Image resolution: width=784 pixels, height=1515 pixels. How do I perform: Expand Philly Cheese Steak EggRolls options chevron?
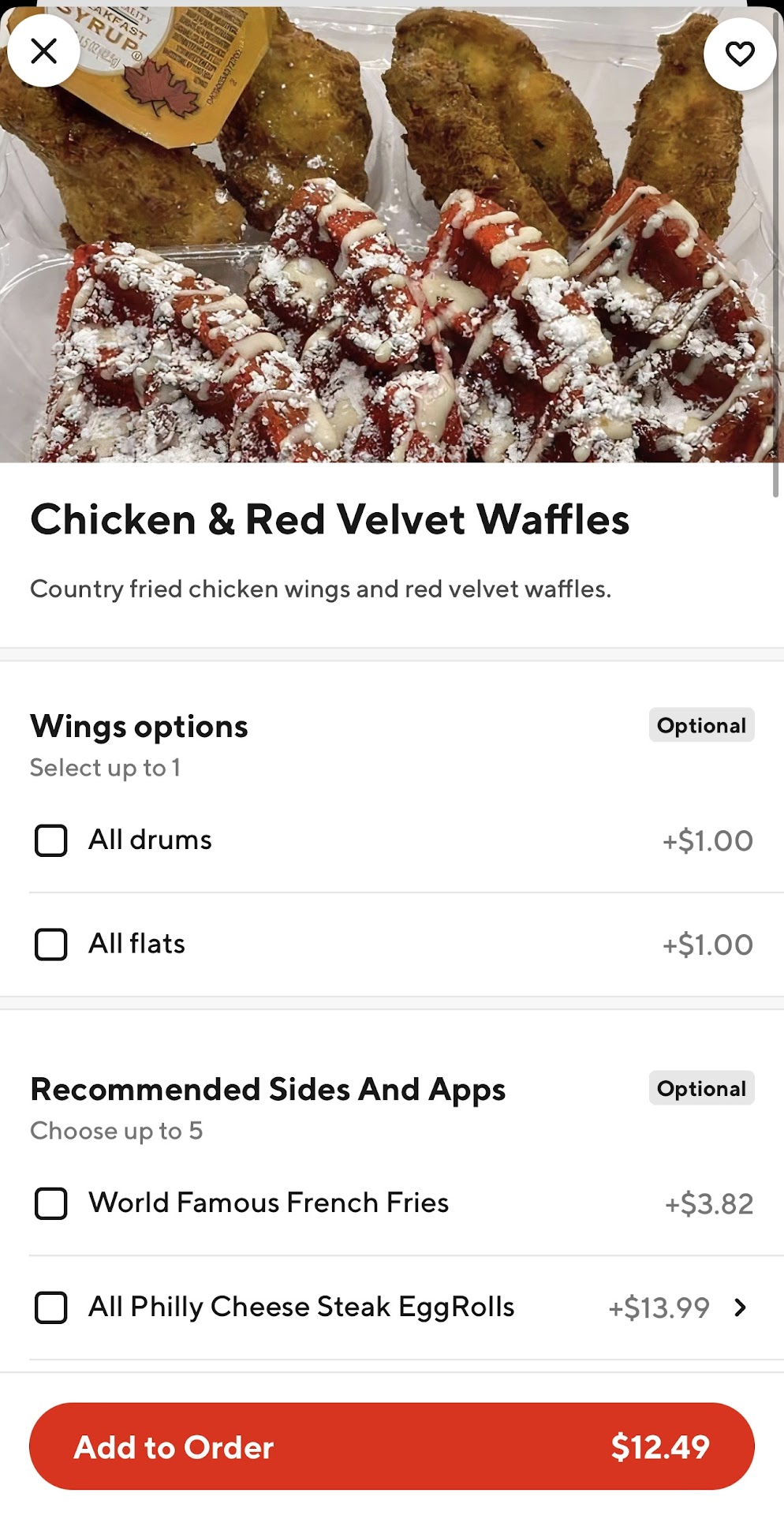[x=740, y=1307]
